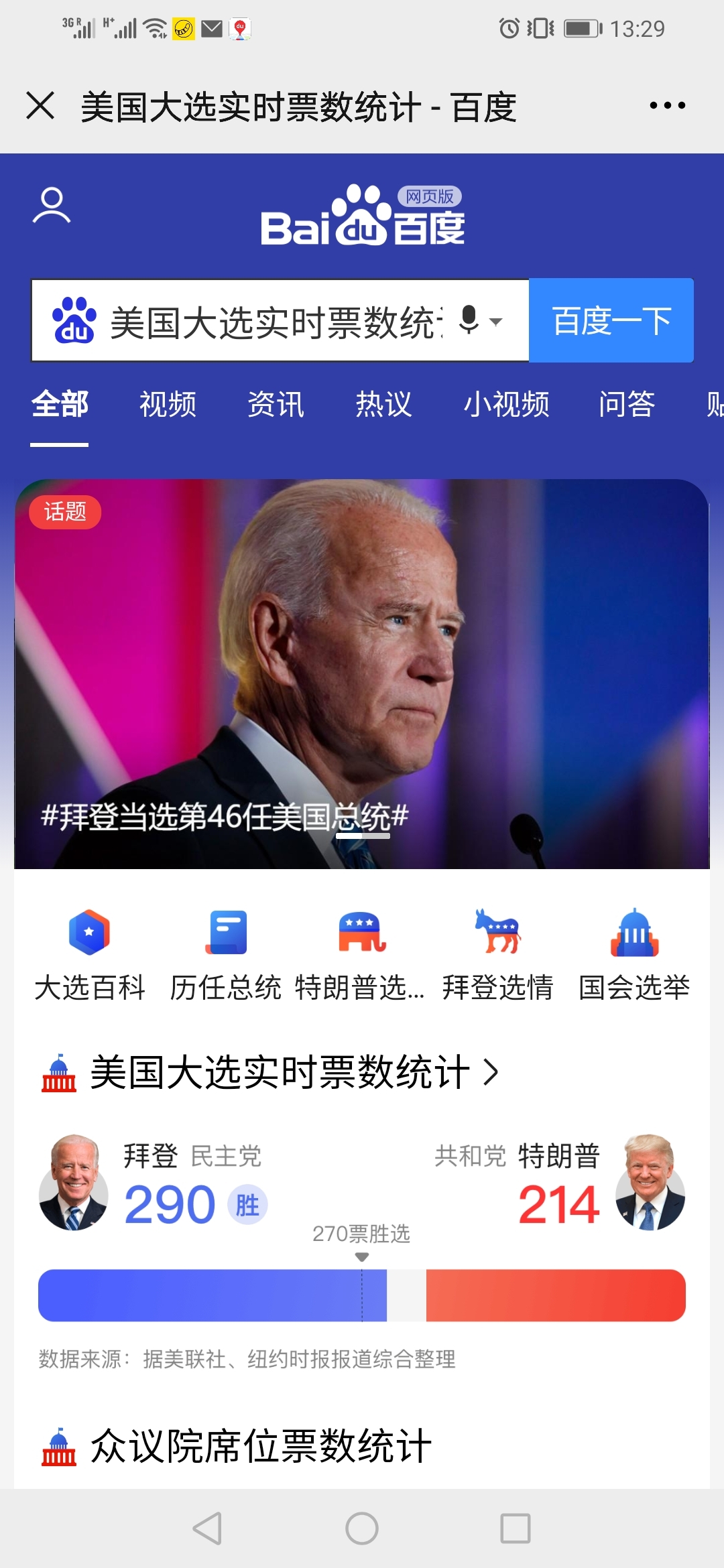Open 美国大选实时票数统计 details link
This screenshot has height=1568, width=724.
[x=295, y=1072]
